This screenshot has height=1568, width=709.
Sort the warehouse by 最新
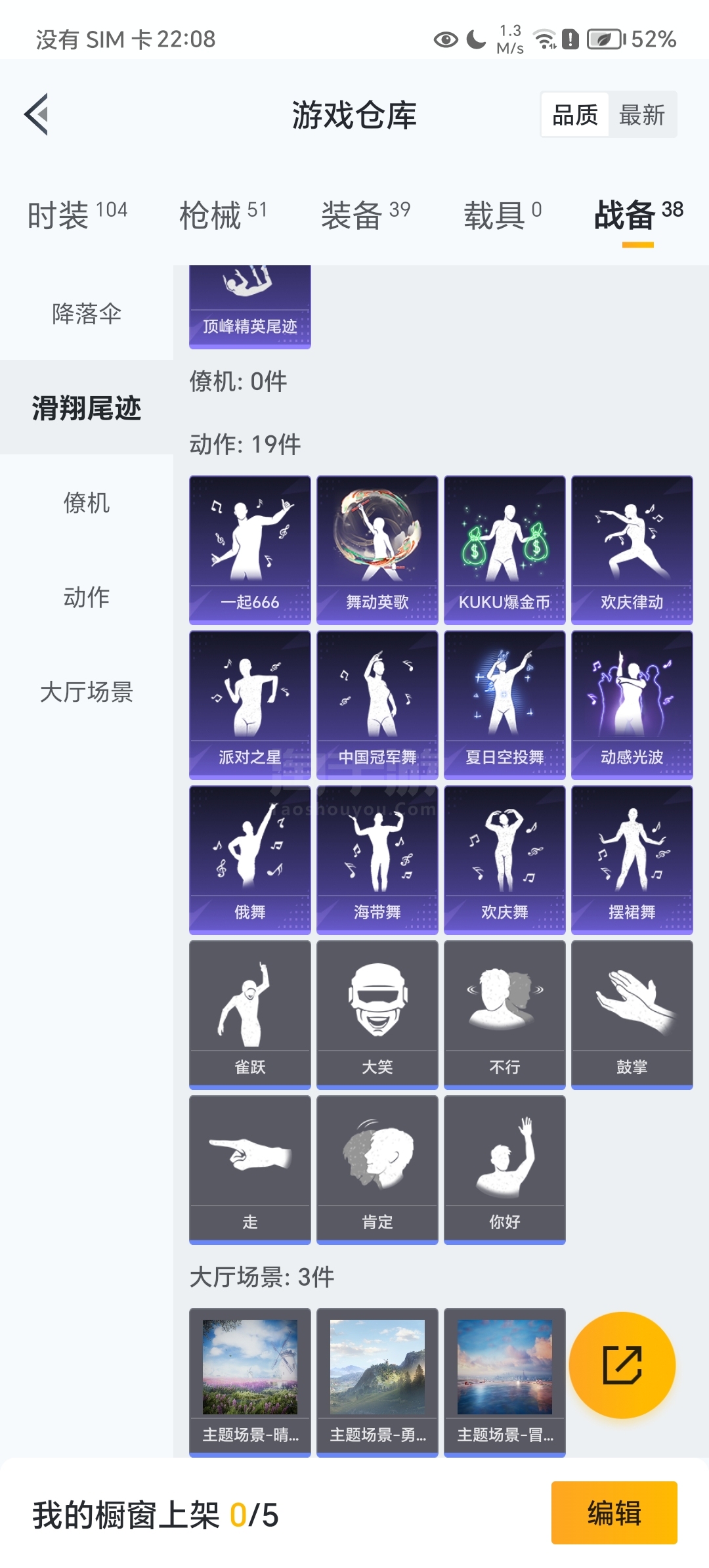[642, 115]
